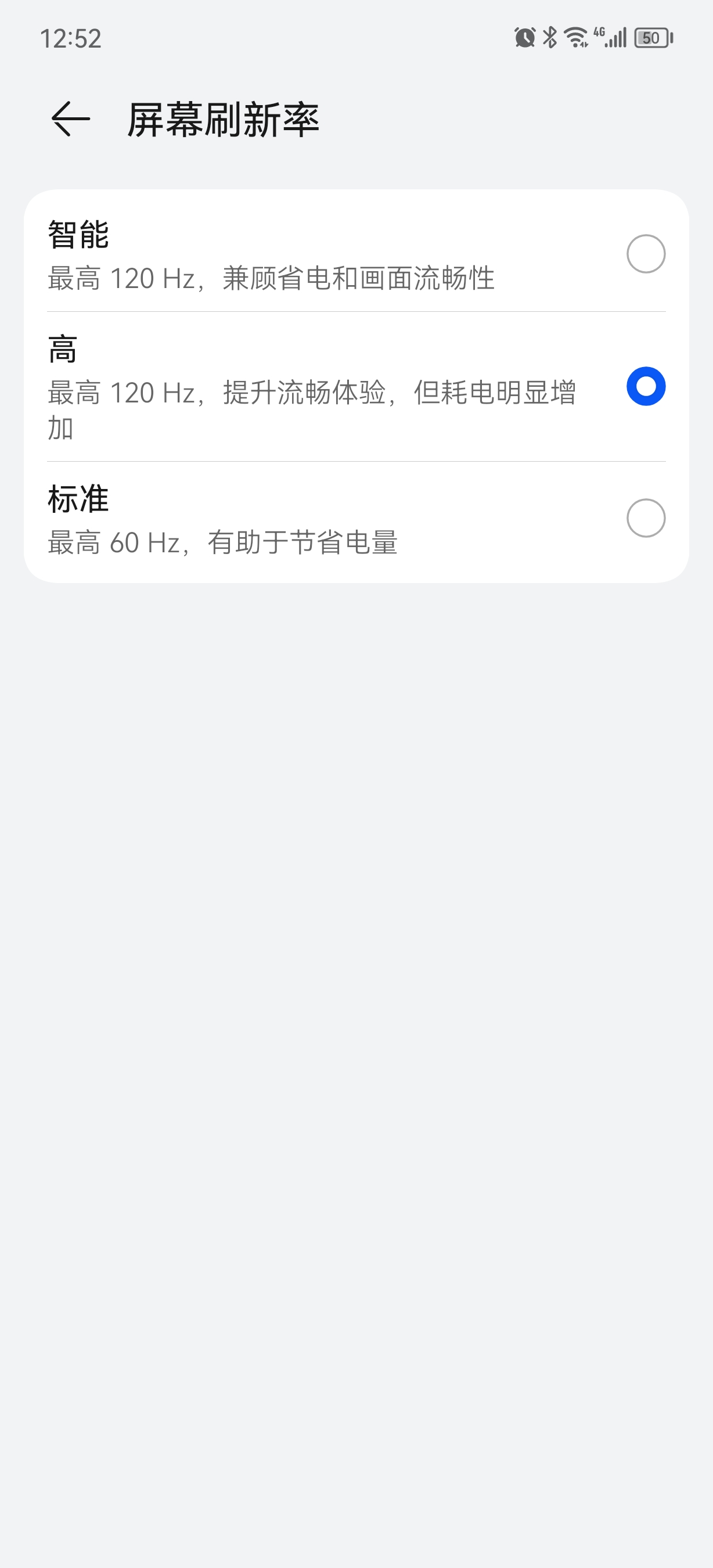Tap the 4G network indicator
The width and height of the screenshot is (713, 1568).
598,34
